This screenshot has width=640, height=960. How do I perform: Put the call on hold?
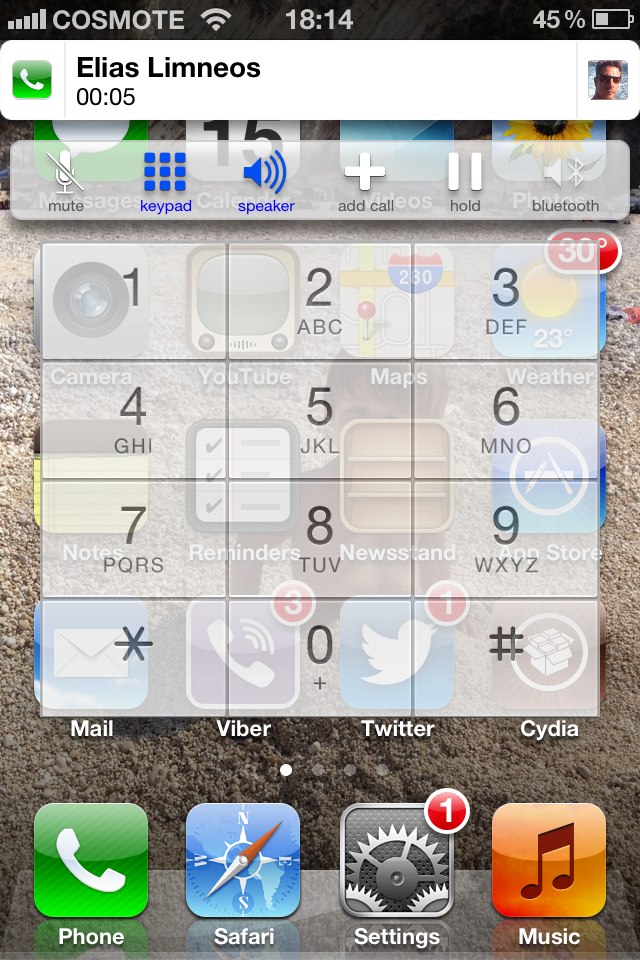click(465, 180)
